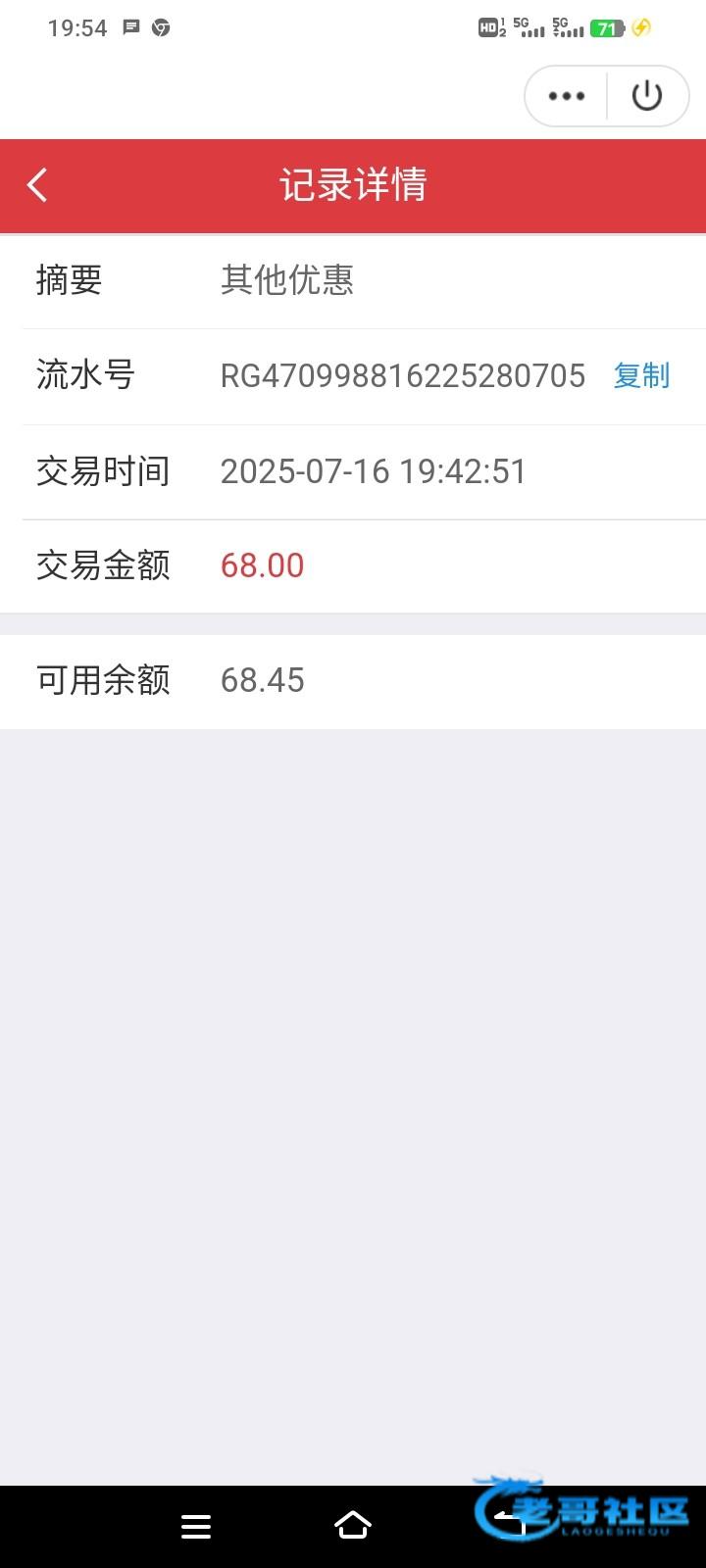Go to the phone home screen
This screenshot has width=706, height=1568.
pyautogui.click(x=353, y=1526)
